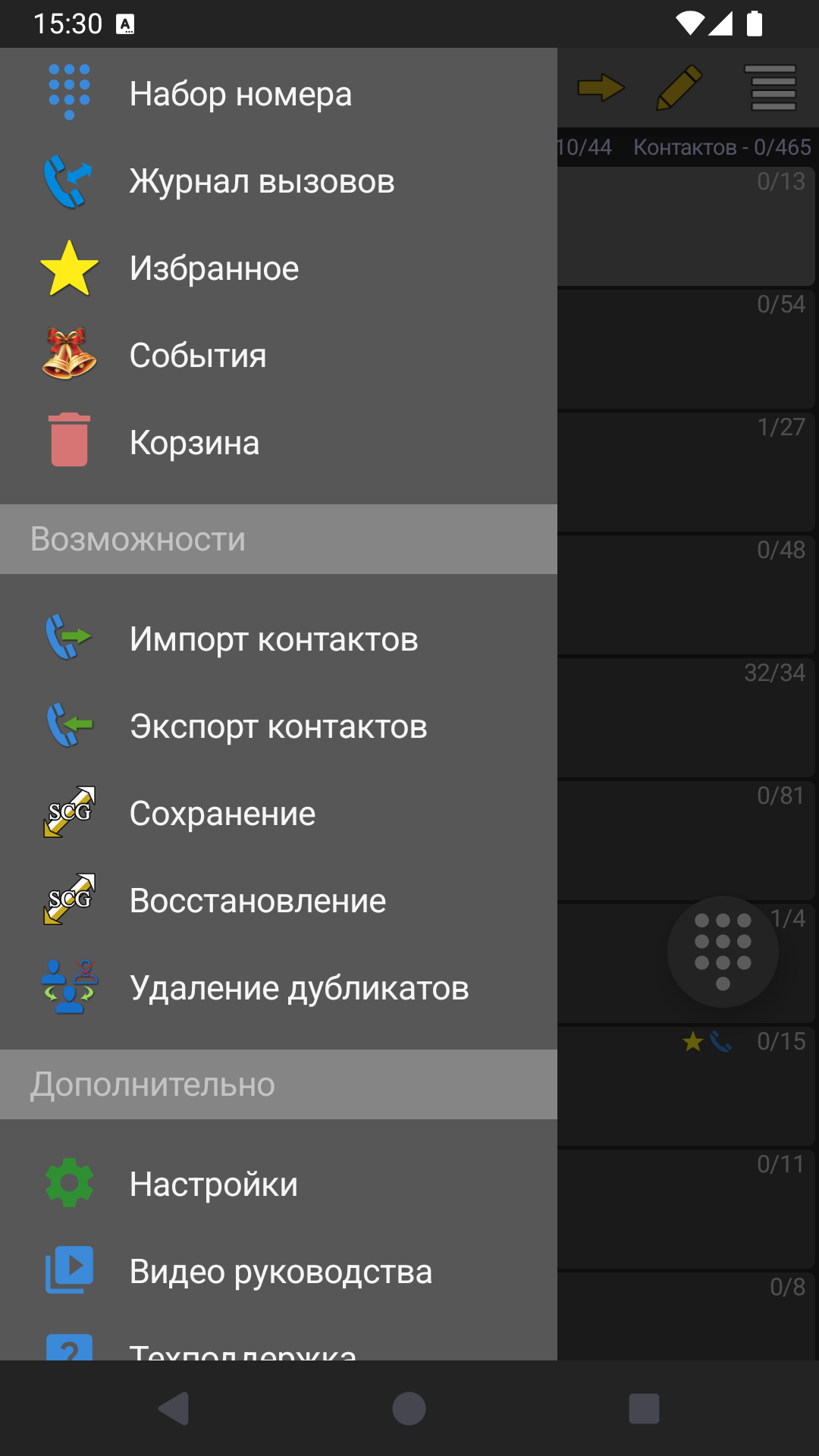The height and width of the screenshot is (1456, 819).
Task: Click the Видео руководства play icon
Action: click(69, 1271)
